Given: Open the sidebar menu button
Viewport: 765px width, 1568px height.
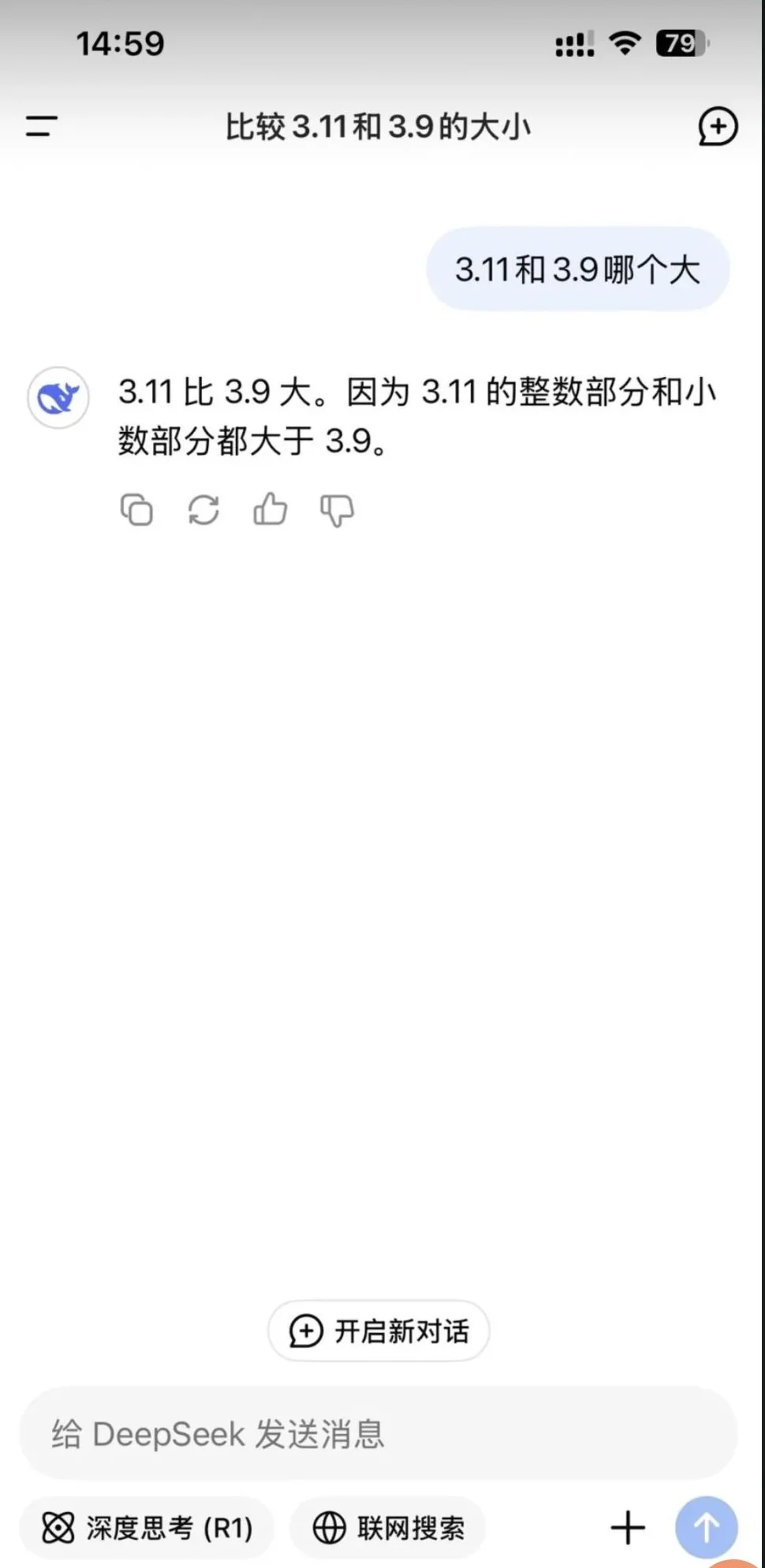Looking at the screenshot, I should [42, 126].
